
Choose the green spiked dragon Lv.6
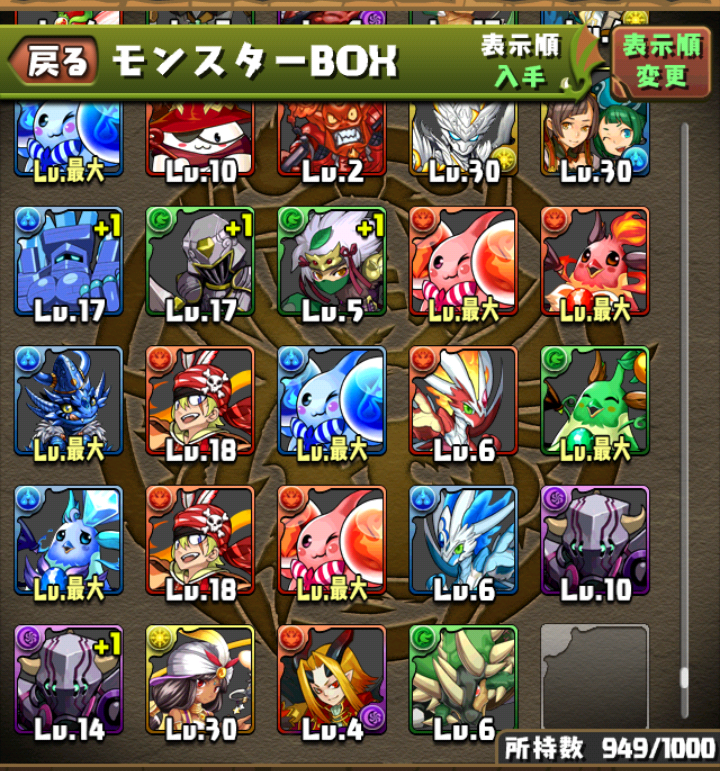[x=463, y=681]
